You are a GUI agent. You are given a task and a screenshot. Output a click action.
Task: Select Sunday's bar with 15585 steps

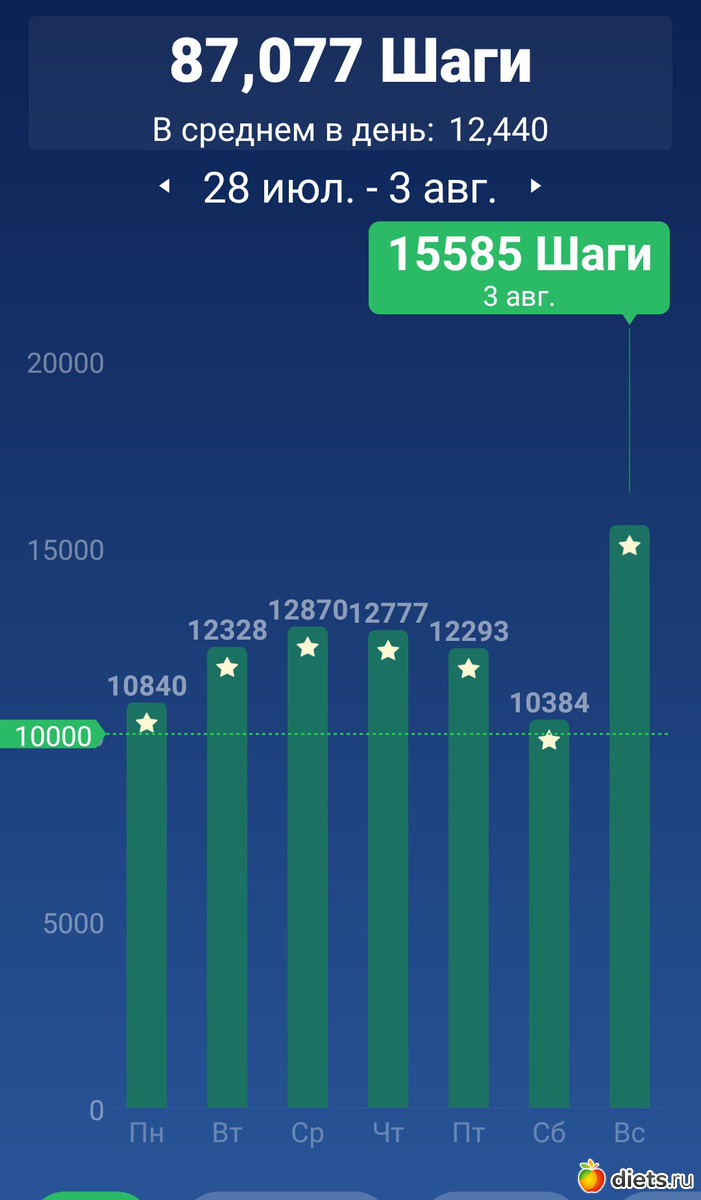click(x=629, y=816)
